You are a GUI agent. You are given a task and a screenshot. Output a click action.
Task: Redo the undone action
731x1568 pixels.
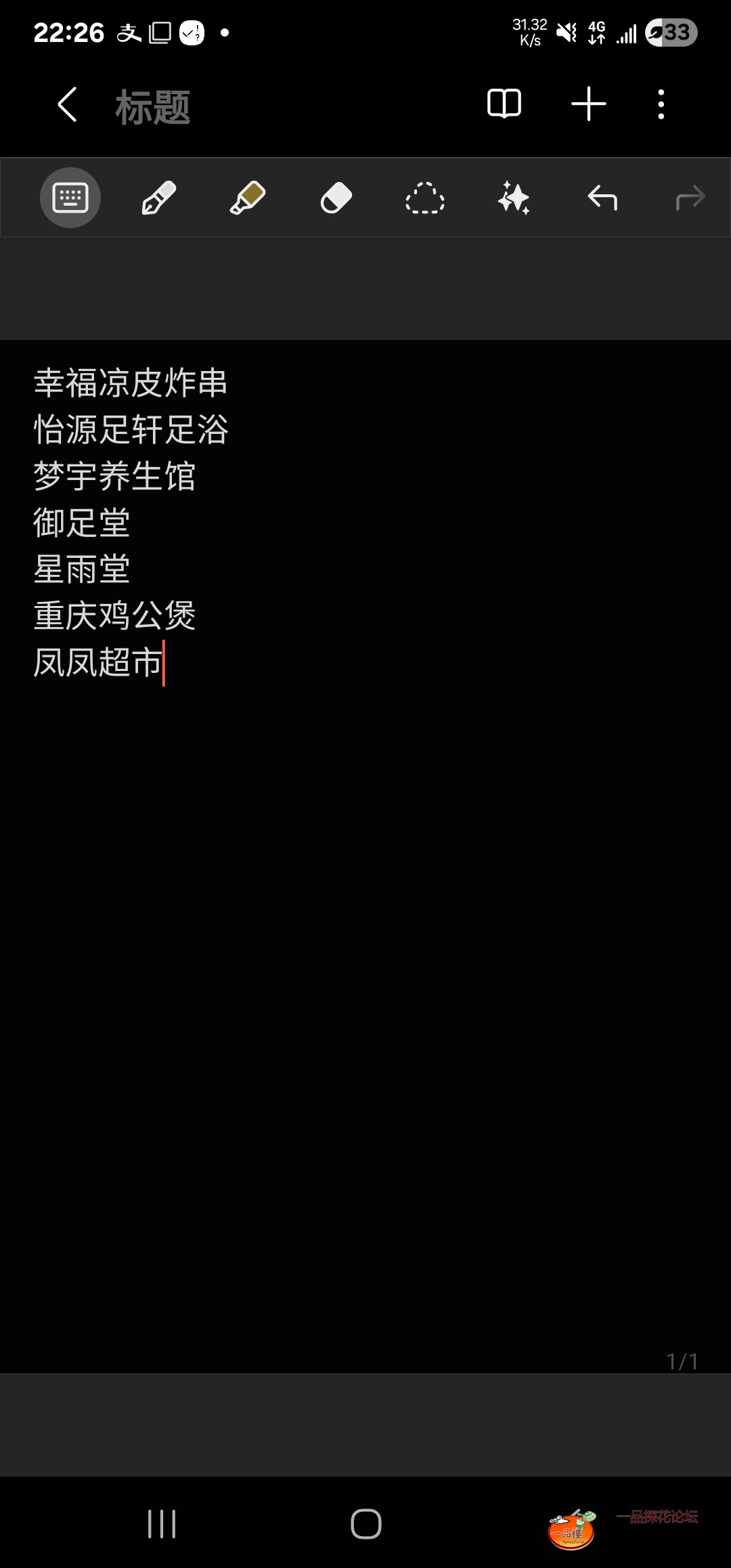[690, 197]
